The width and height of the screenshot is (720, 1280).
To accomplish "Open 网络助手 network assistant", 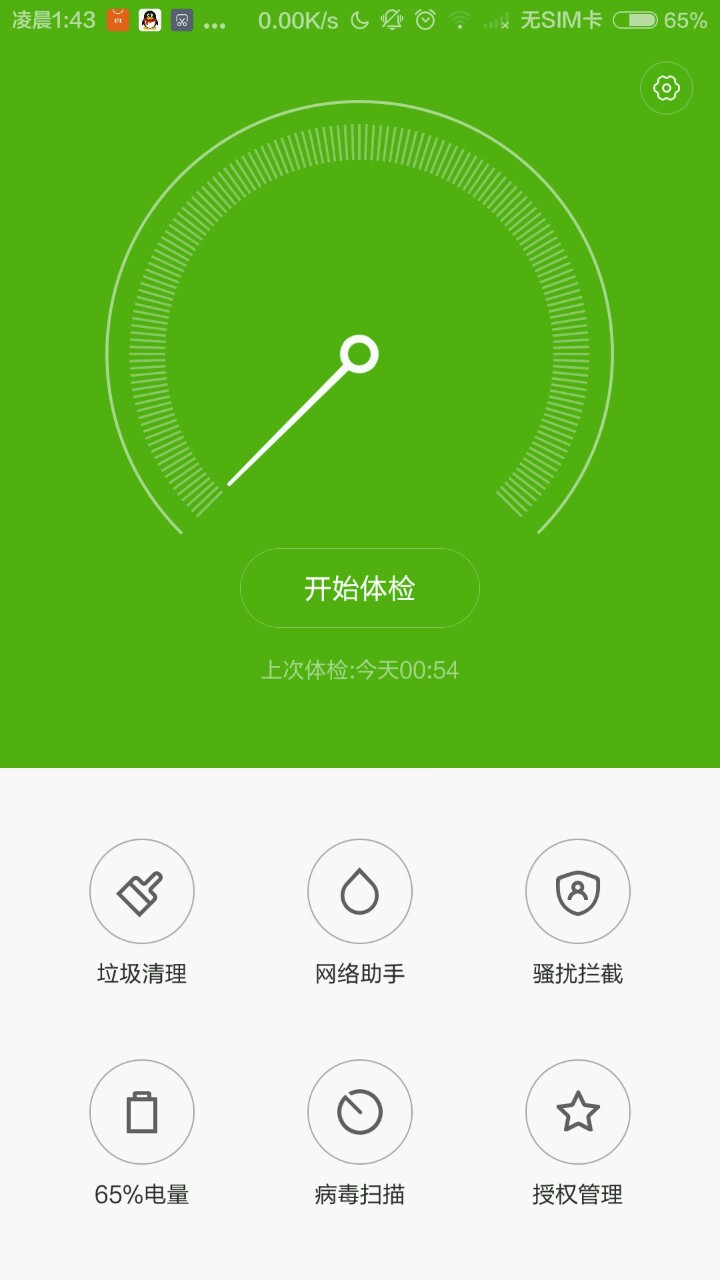I will tap(360, 891).
